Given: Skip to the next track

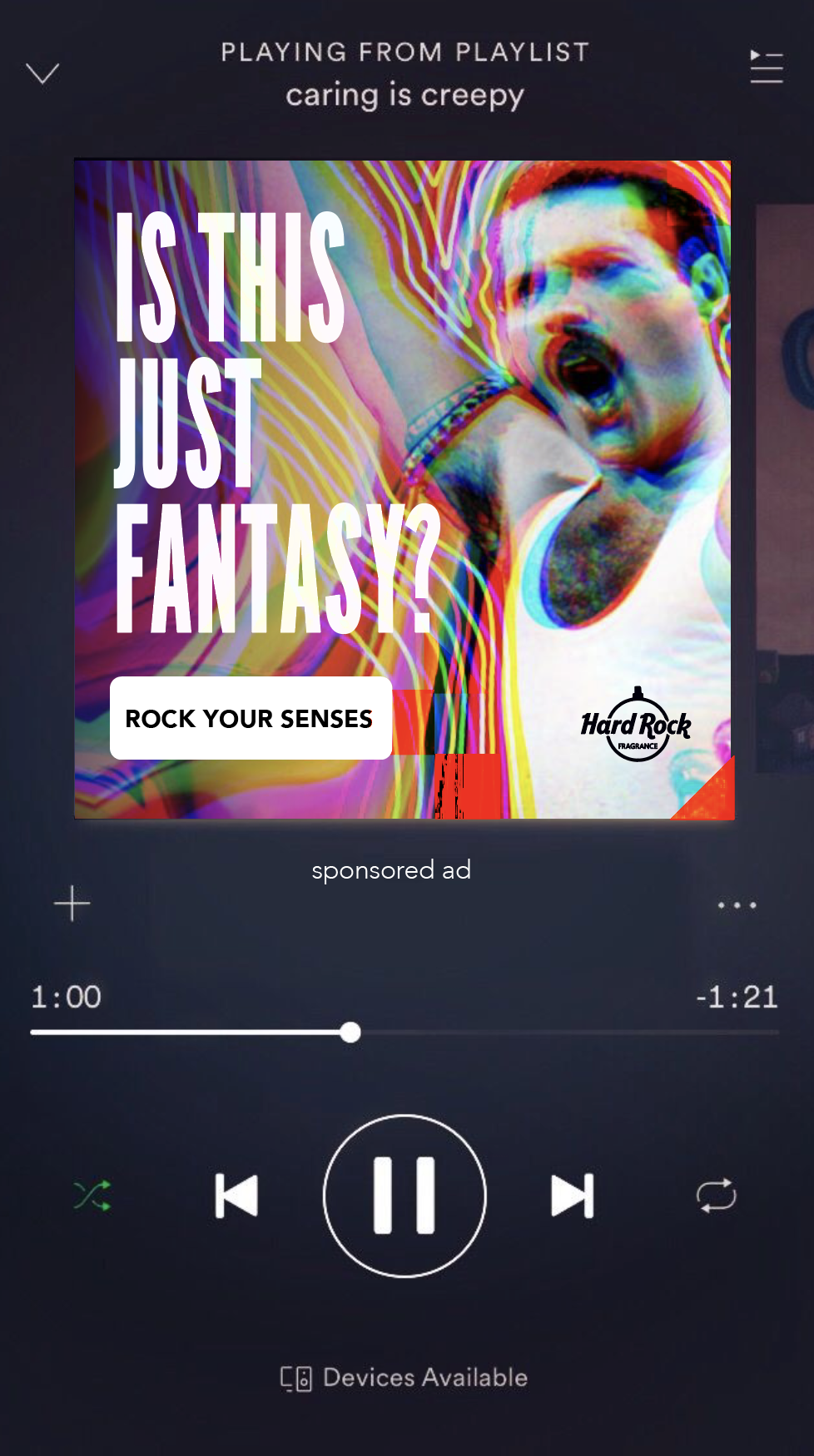Looking at the screenshot, I should pyautogui.click(x=573, y=1196).
